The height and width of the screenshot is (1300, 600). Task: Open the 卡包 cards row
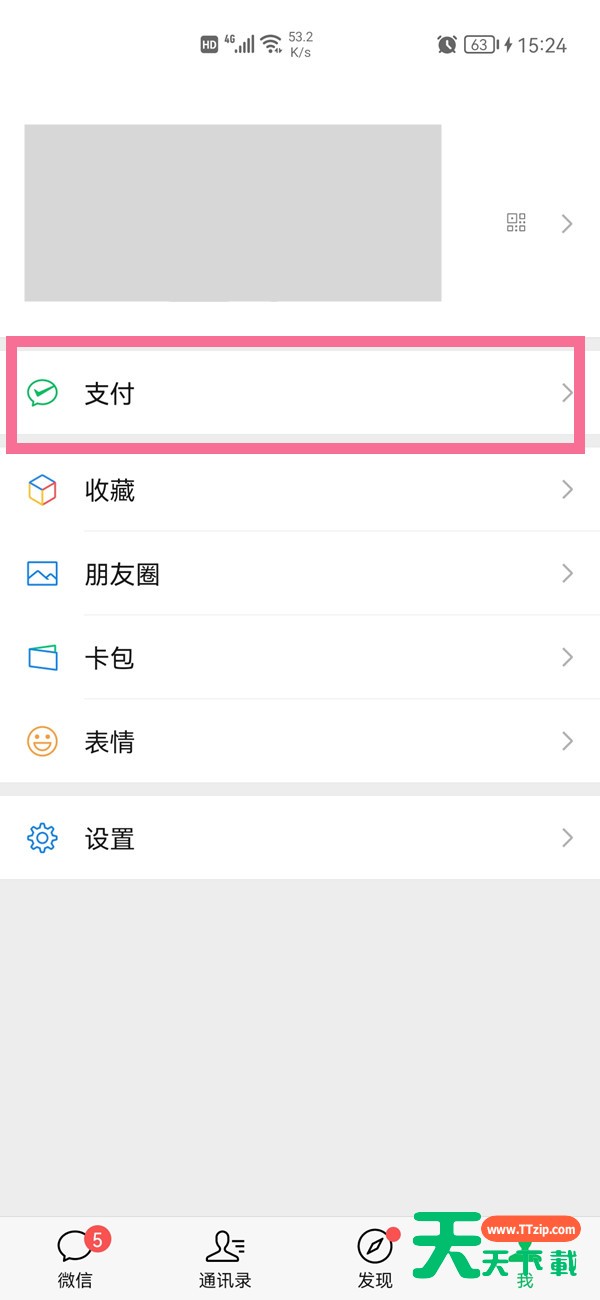coord(300,658)
